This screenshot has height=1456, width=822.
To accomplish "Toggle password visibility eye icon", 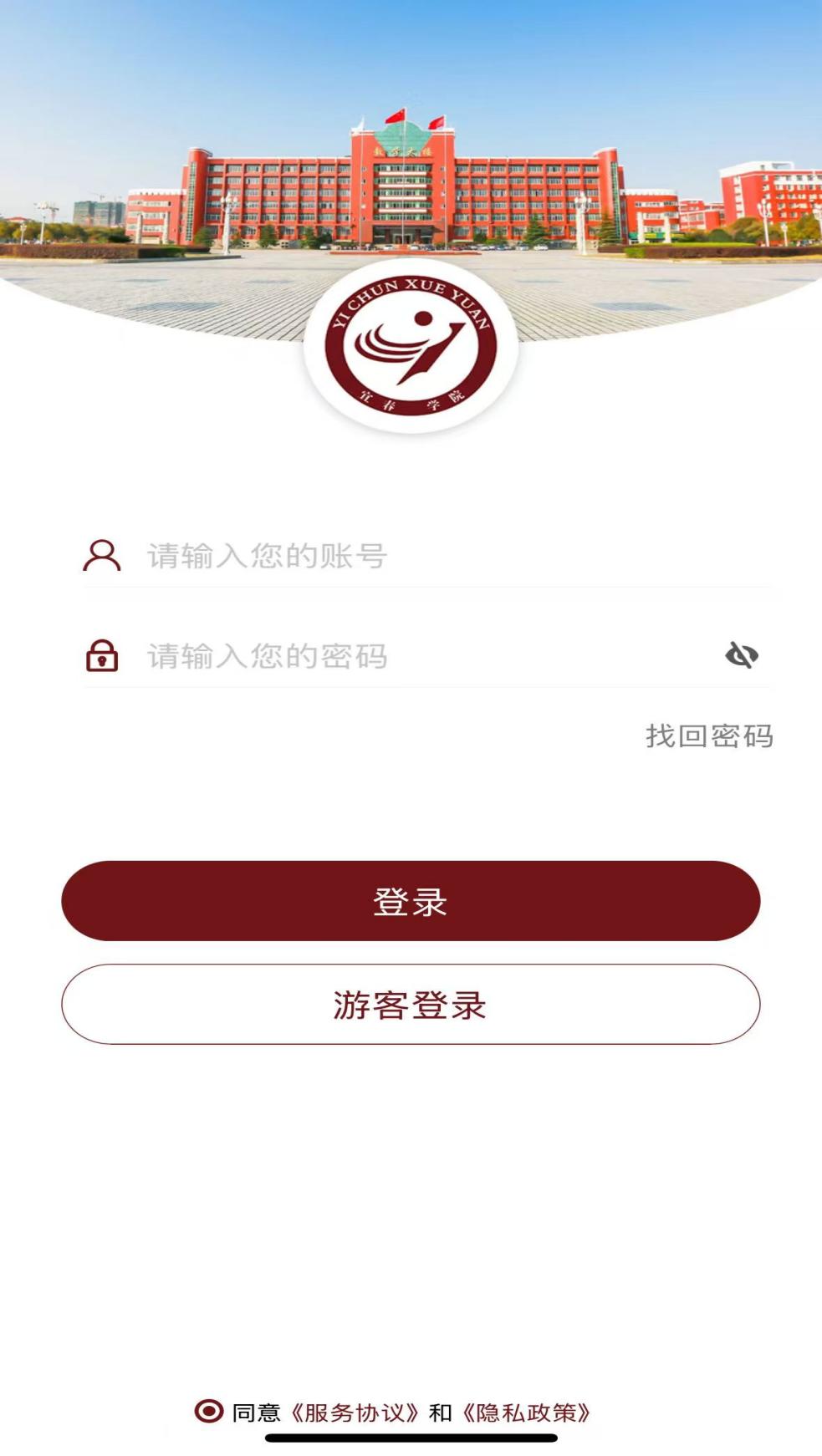I will click(x=742, y=655).
